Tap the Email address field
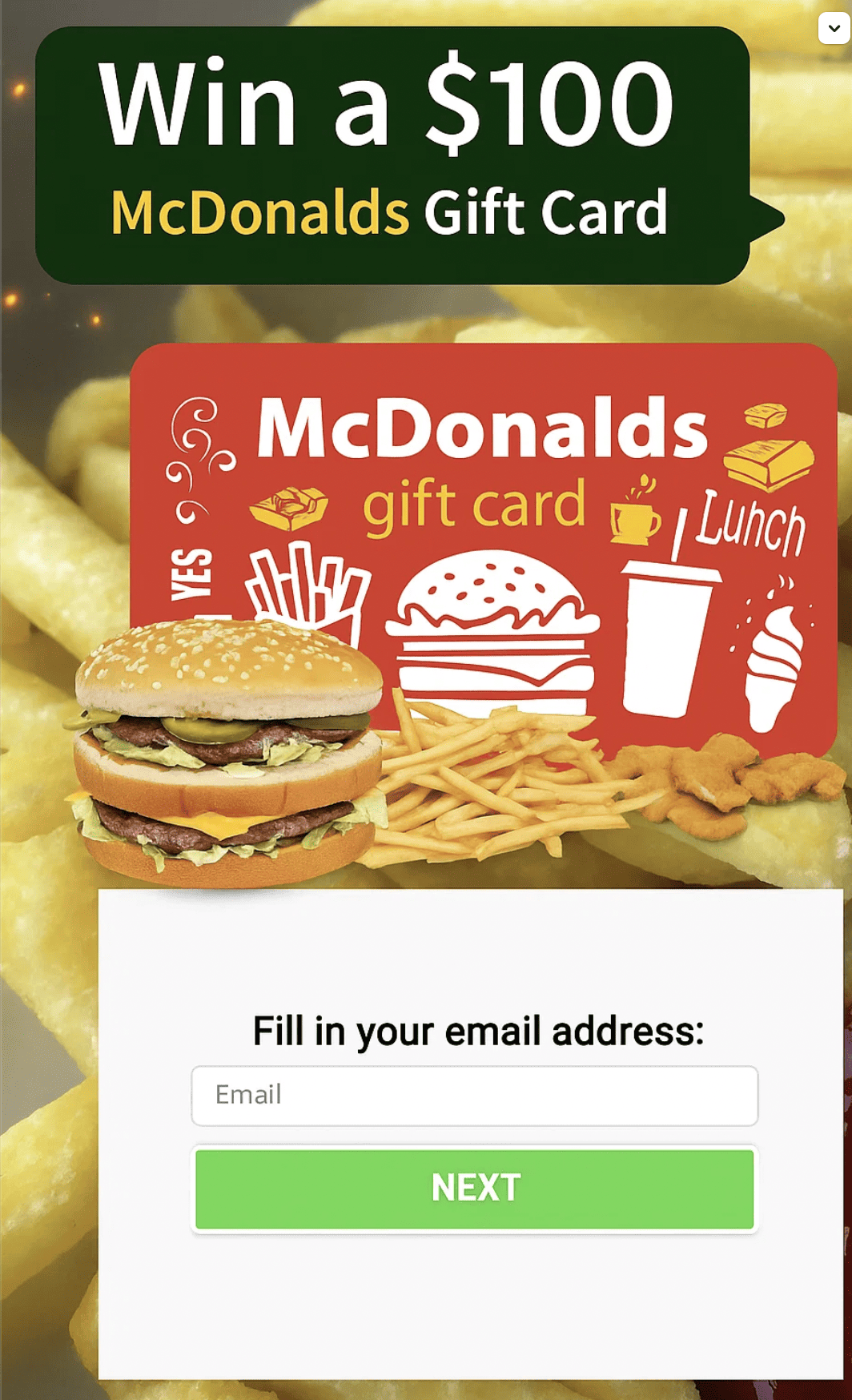Screen dimensions: 852x1400 (474, 1096)
